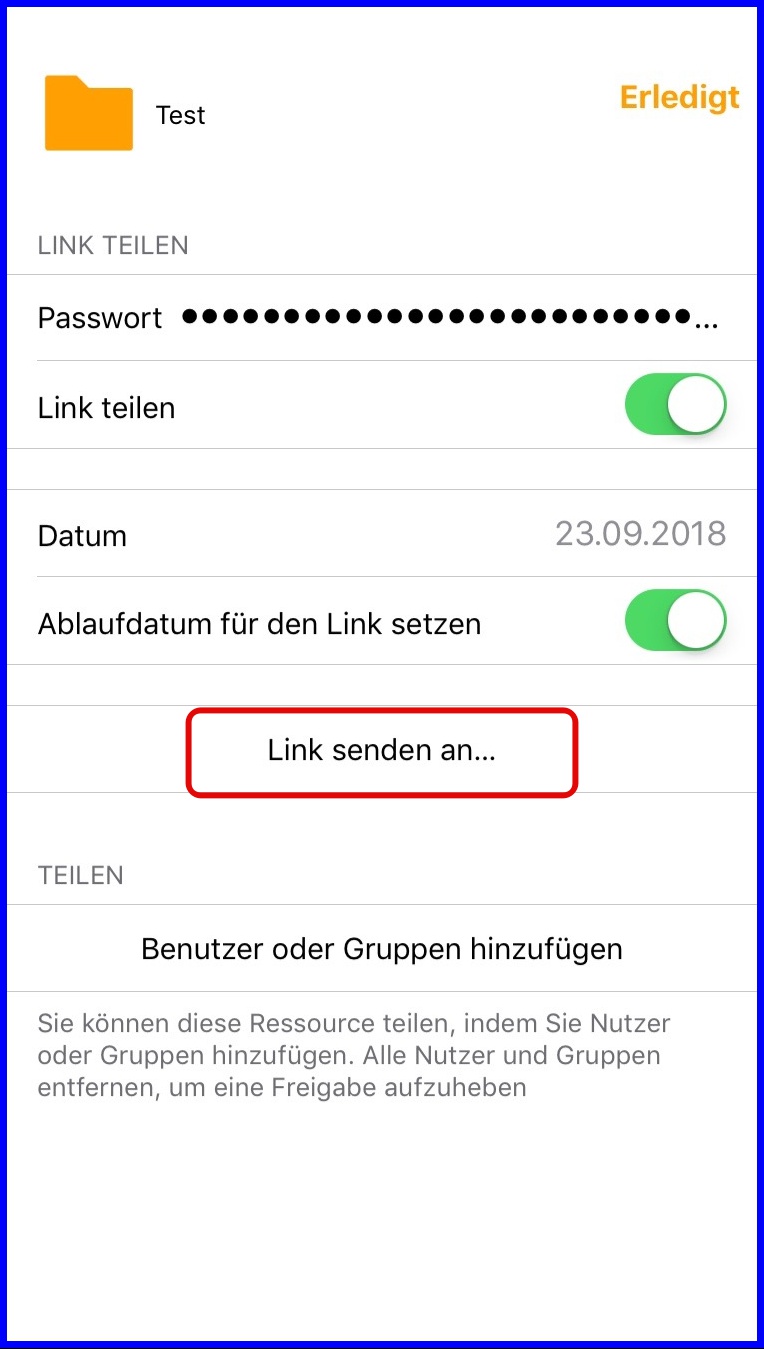Turn off the Link teilen switch
Screen dimensions: 764x1349
coord(675,404)
